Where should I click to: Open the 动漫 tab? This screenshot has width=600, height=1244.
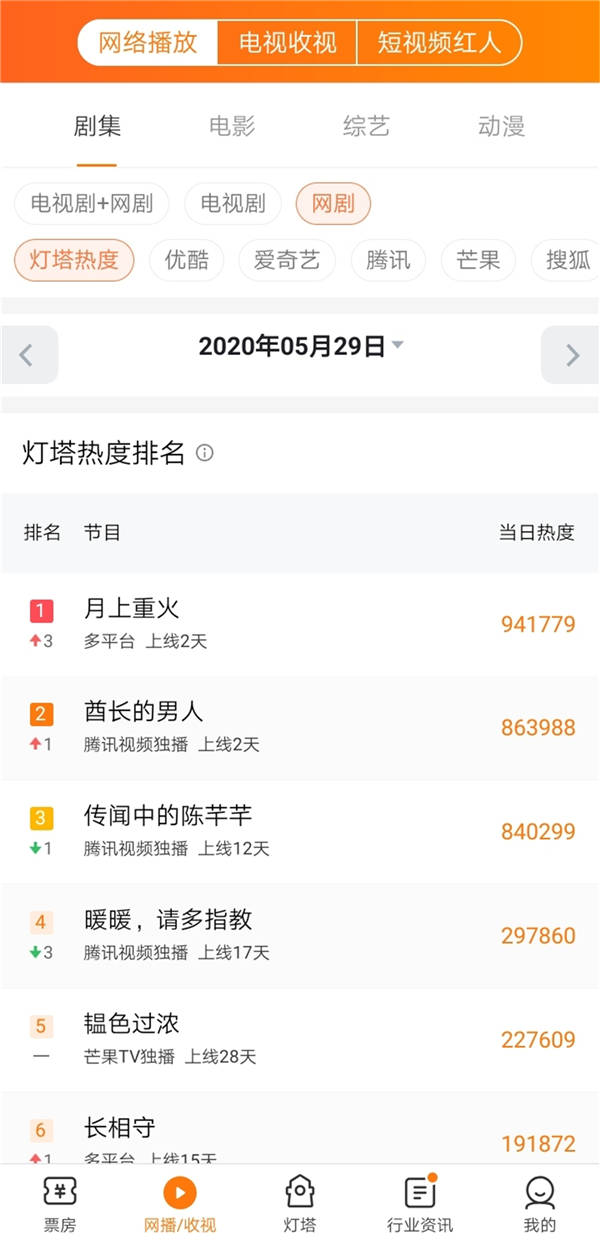501,126
